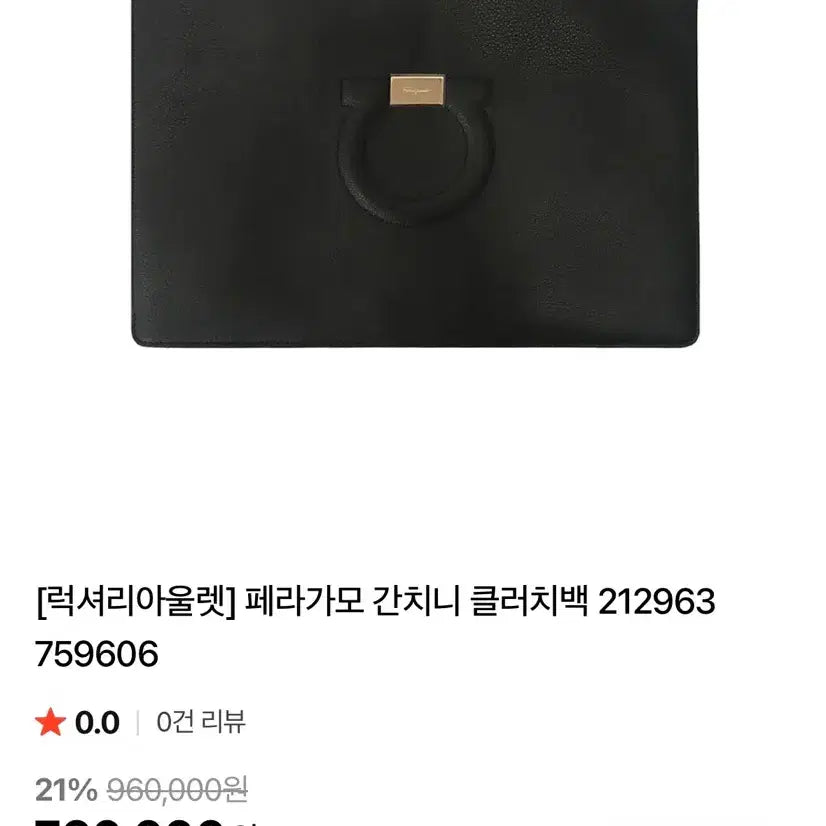
Task: View the 0건 리뷰 reviews
Action: 201,722
